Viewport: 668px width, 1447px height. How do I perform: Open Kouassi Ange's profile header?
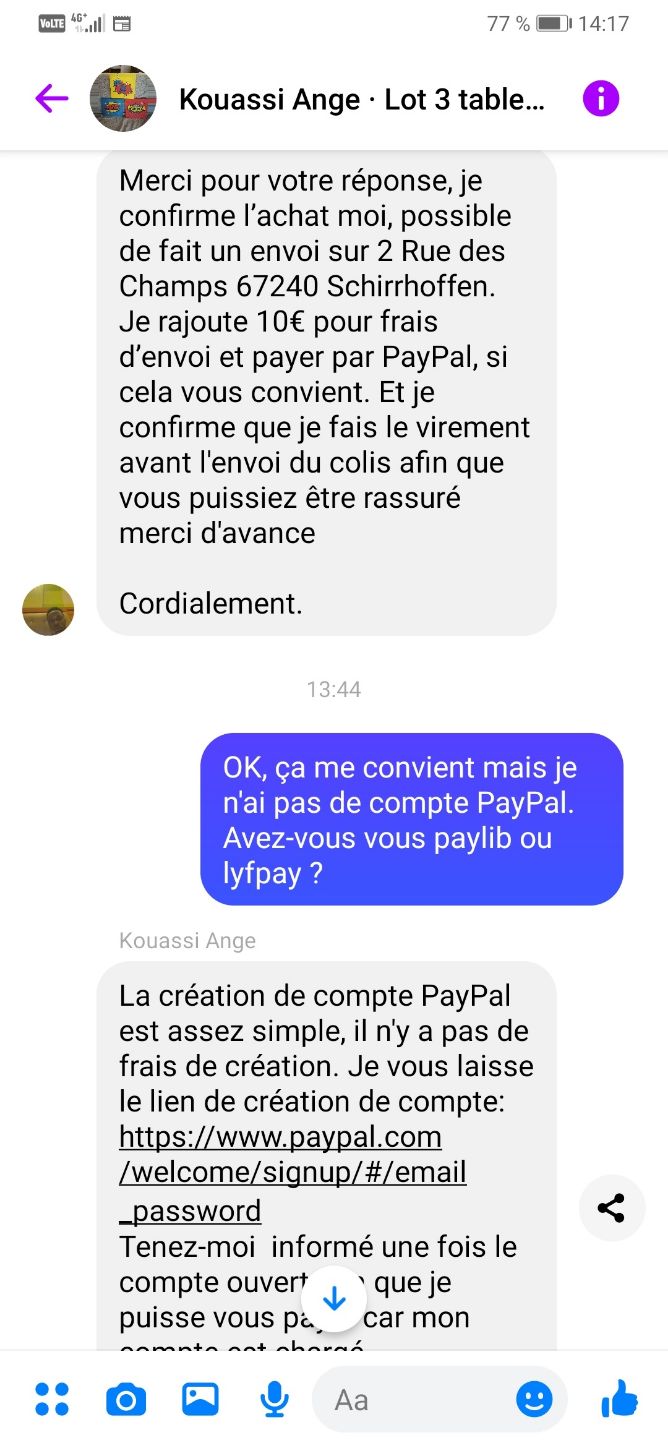click(x=360, y=99)
